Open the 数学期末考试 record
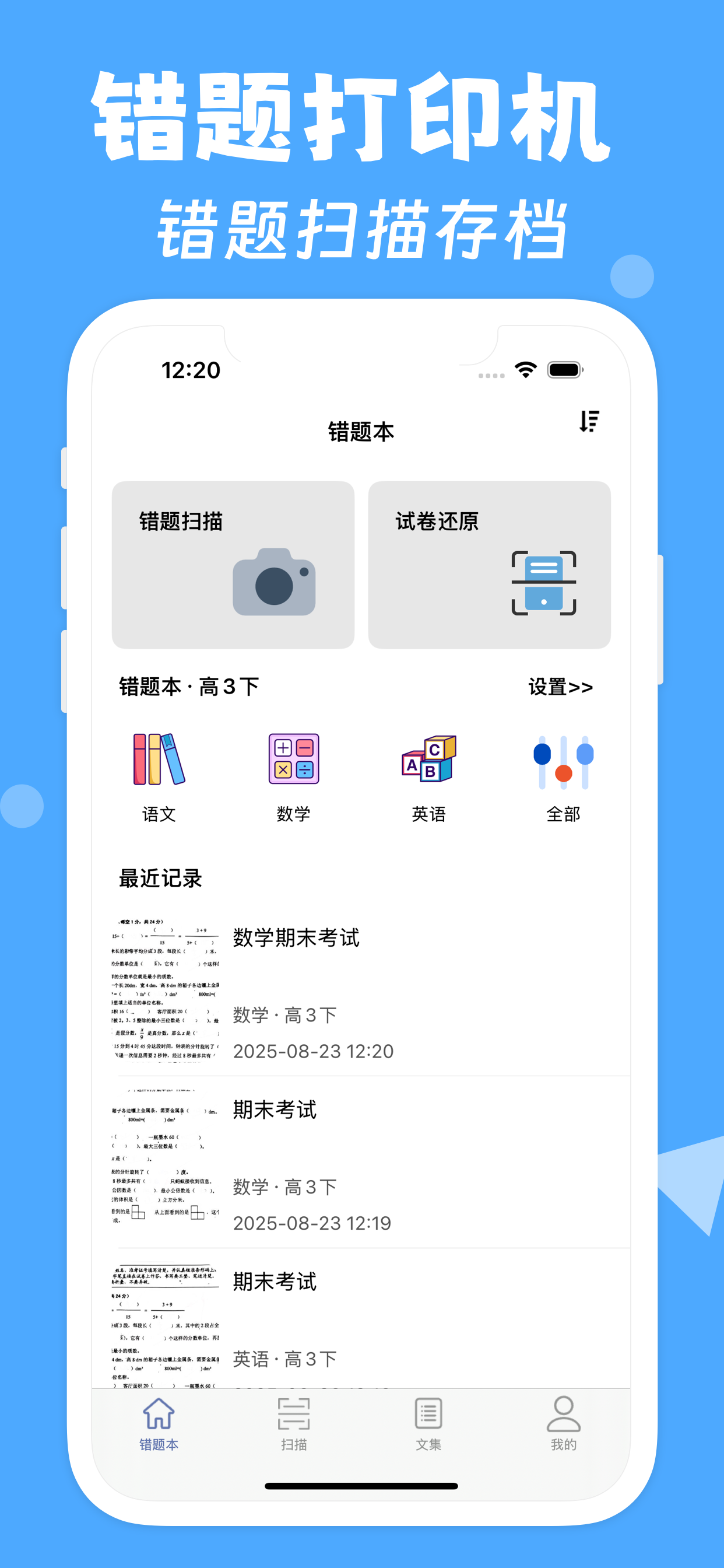724x1568 pixels. pyautogui.click(x=296, y=939)
